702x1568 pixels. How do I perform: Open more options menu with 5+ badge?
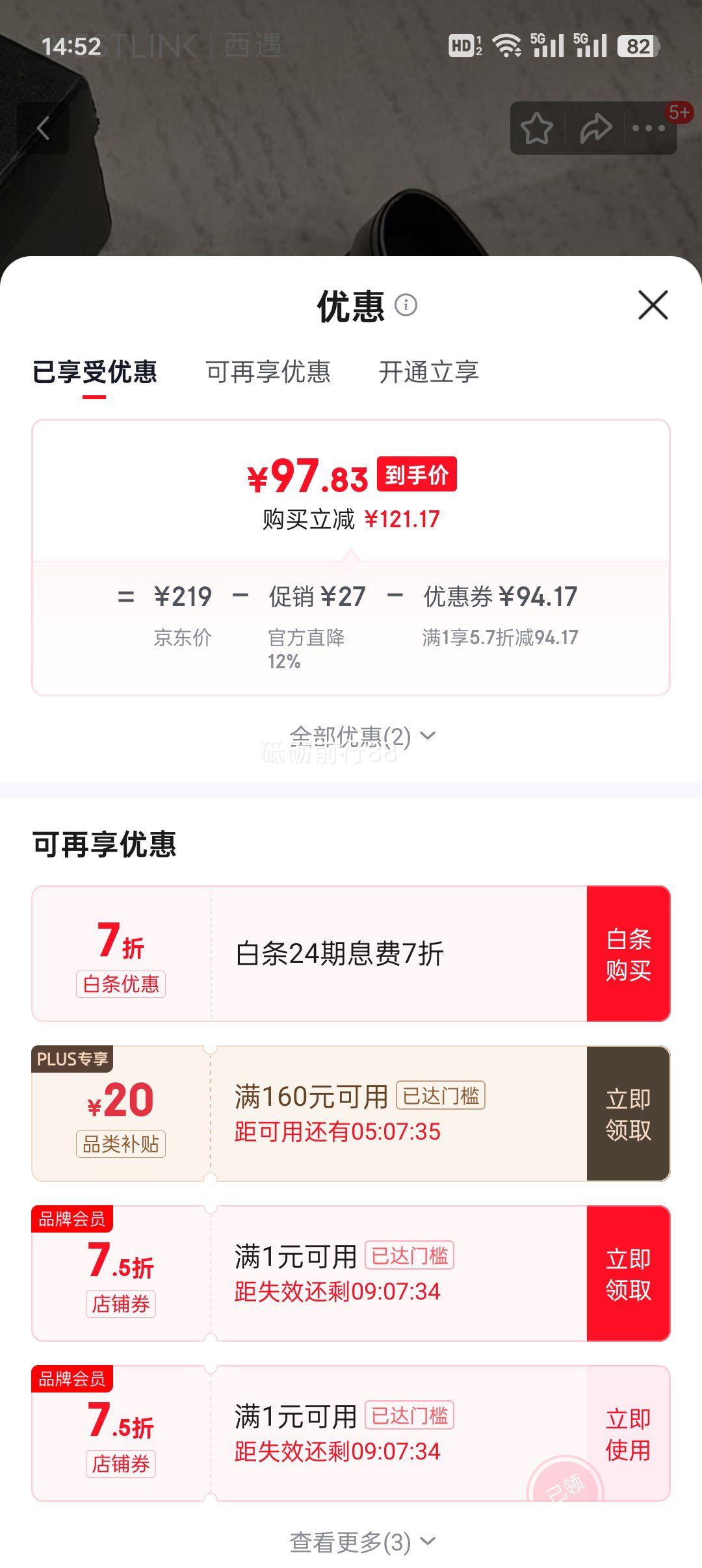[x=649, y=128]
